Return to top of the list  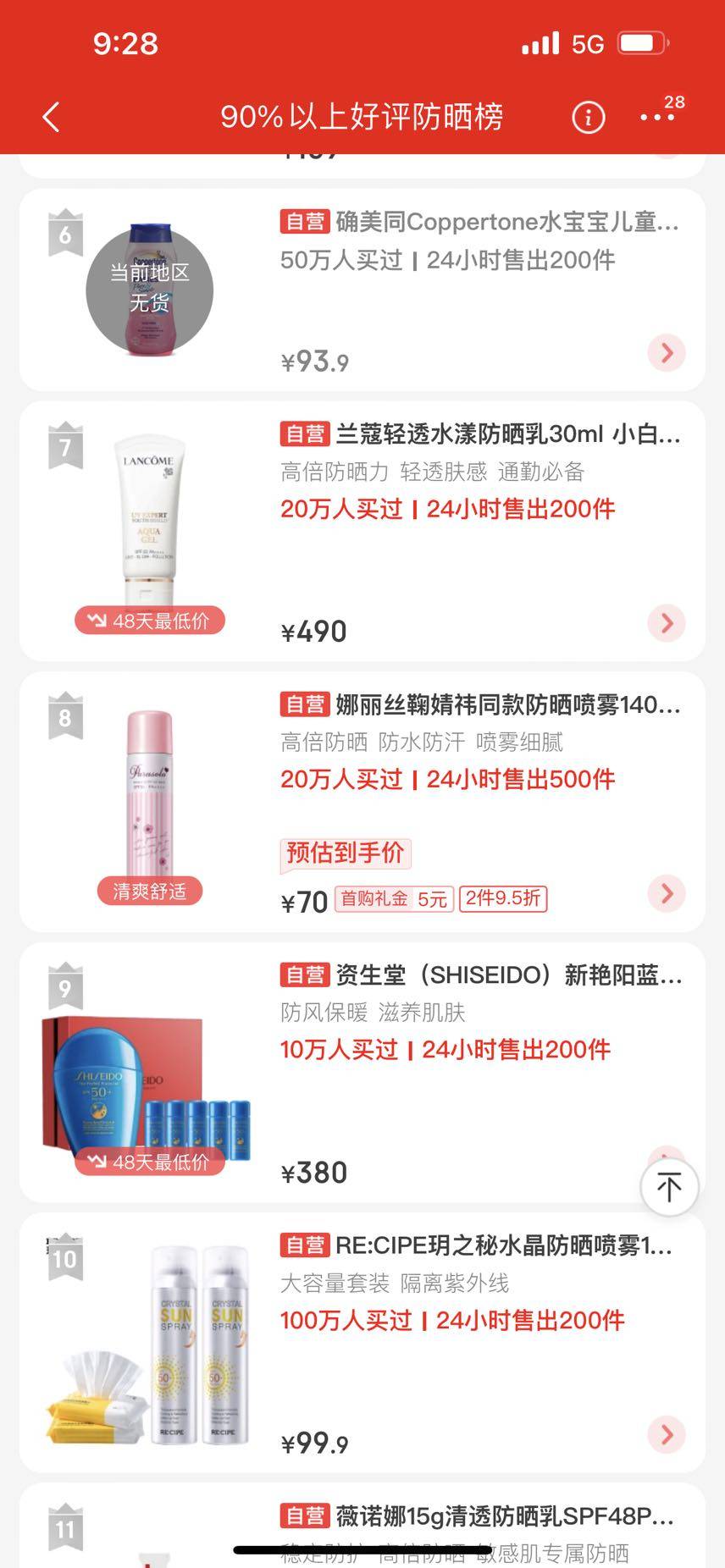tap(669, 1187)
